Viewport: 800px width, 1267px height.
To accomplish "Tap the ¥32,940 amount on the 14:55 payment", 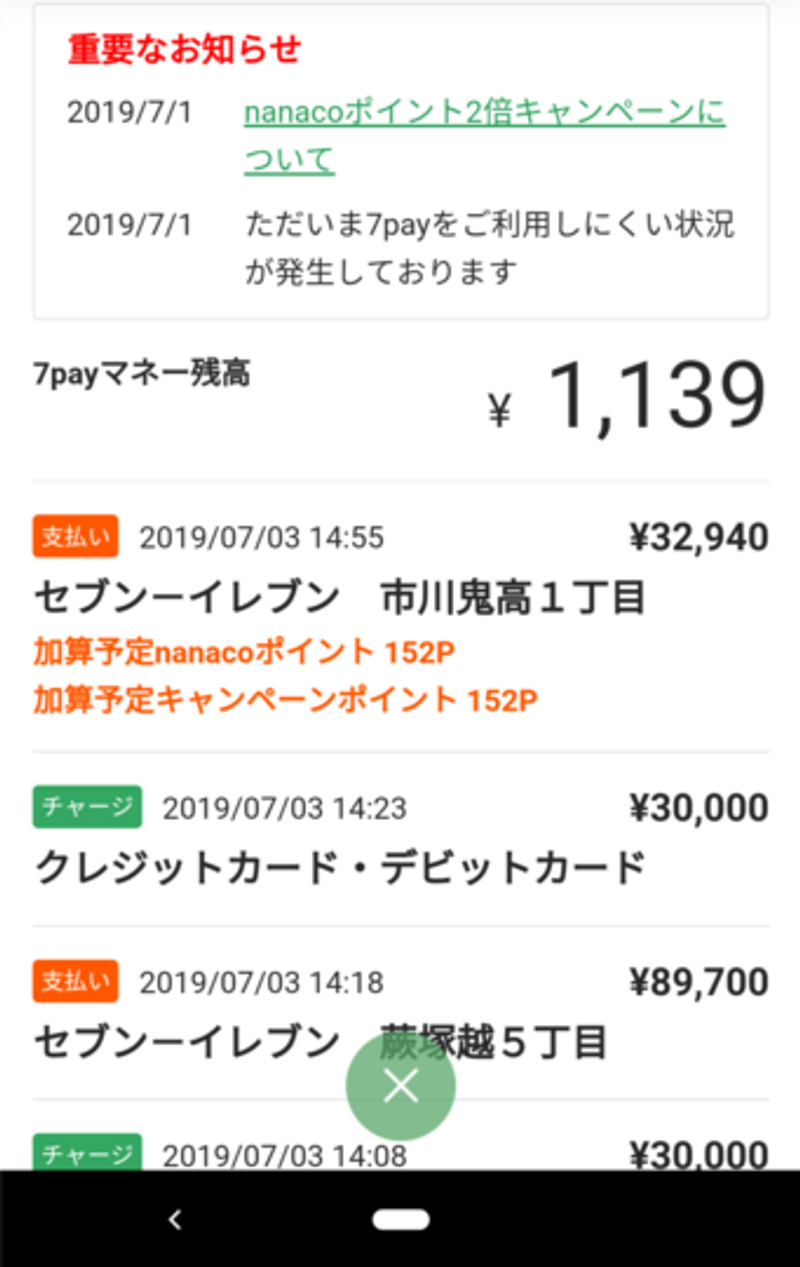I will 697,537.
